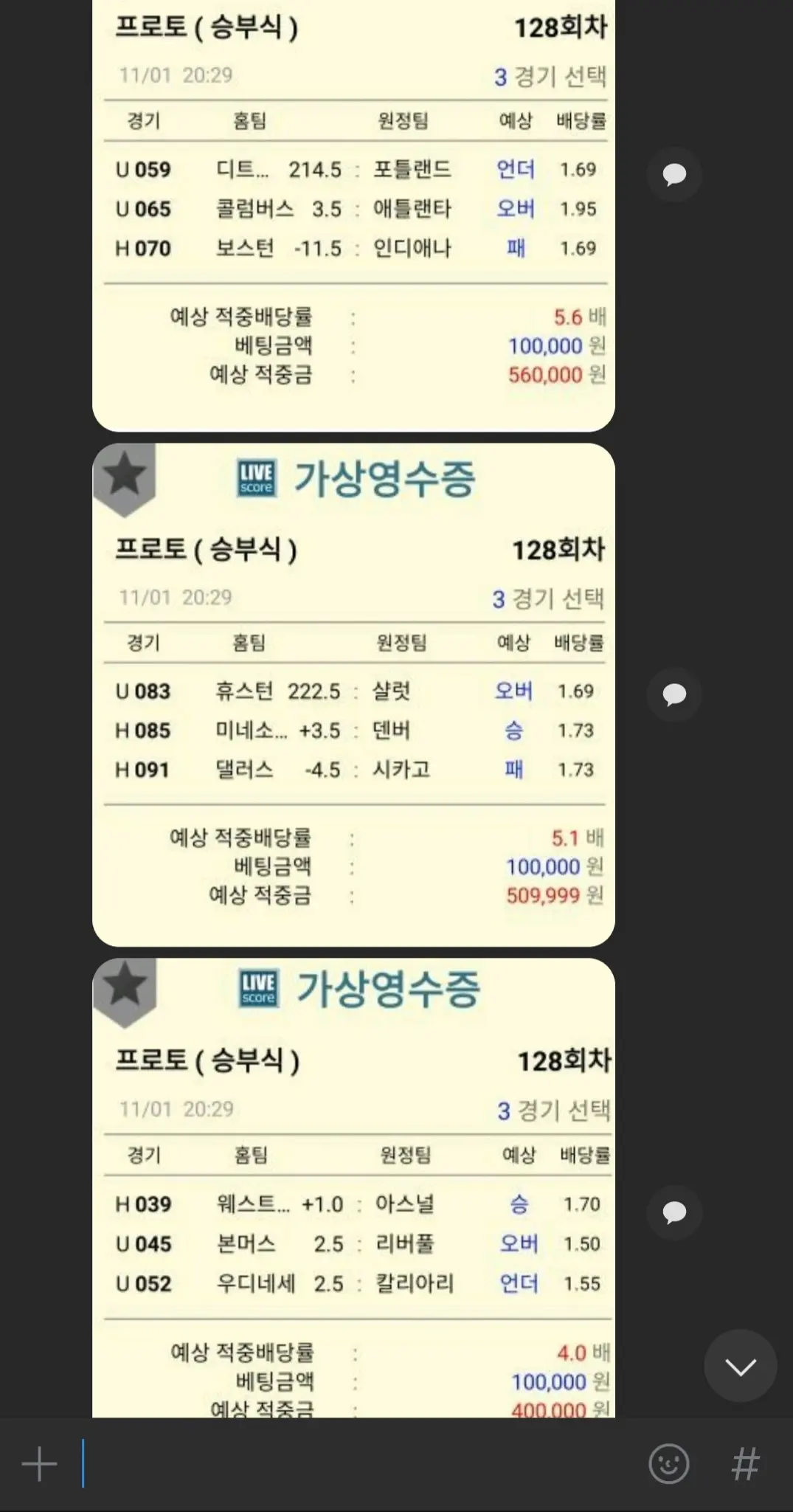The width and height of the screenshot is (793, 1512).
Task: Tap the comment bubble beside the 5.6배 receipt
Action: [673, 174]
